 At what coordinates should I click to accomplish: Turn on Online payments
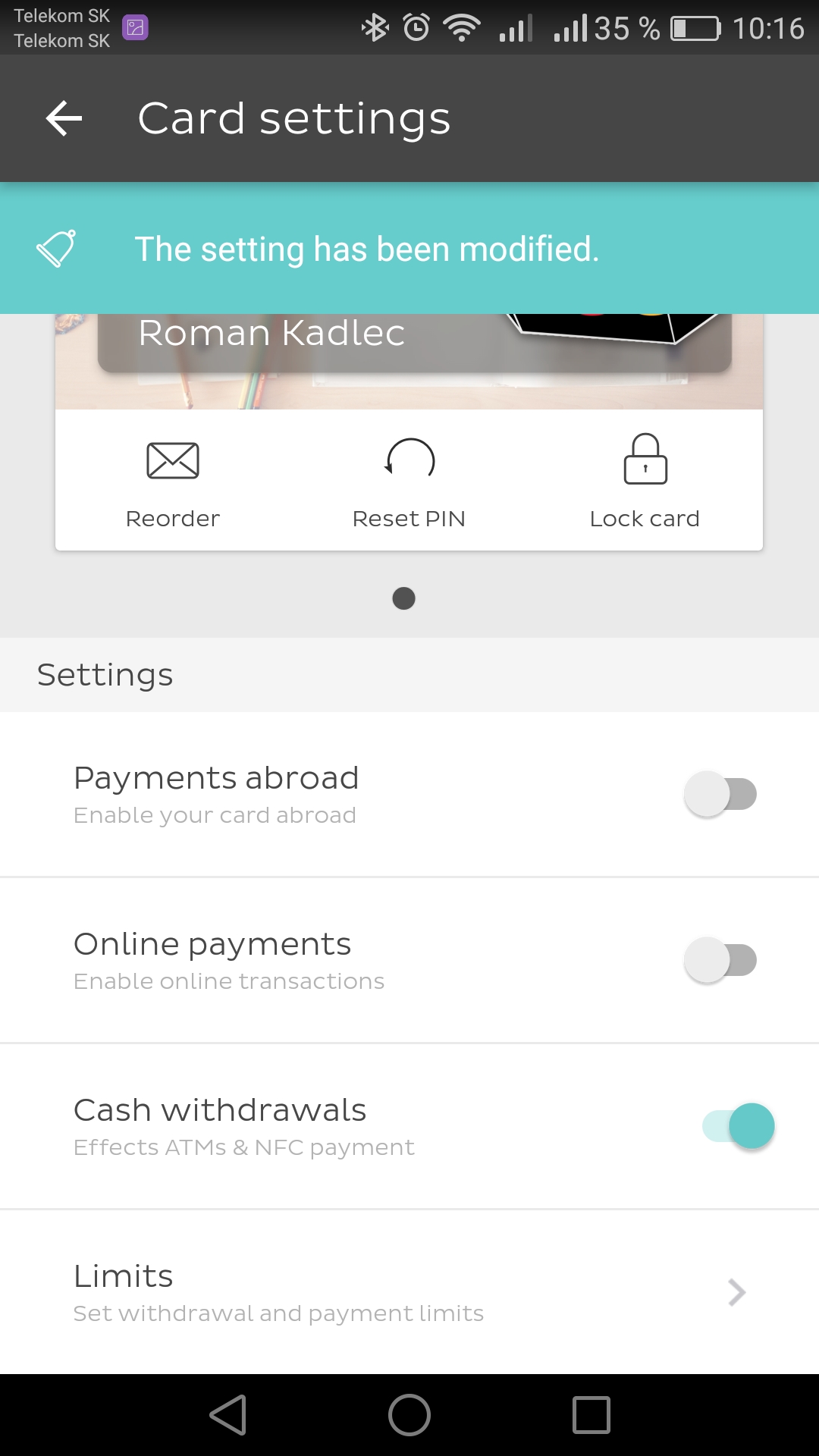tap(720, 960)
